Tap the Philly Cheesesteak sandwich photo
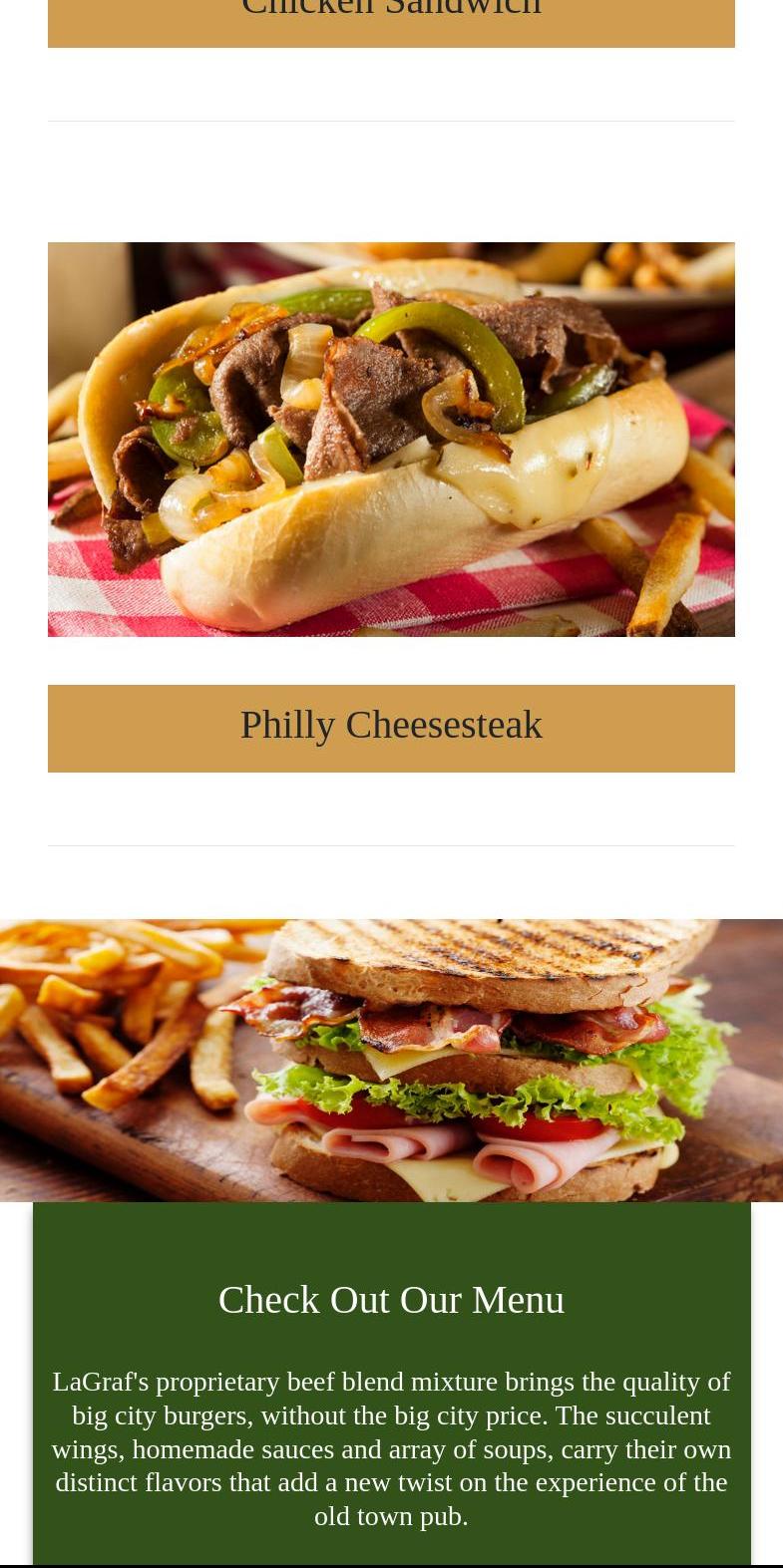Screen dimensions: 783x1568 pos(391,440)
